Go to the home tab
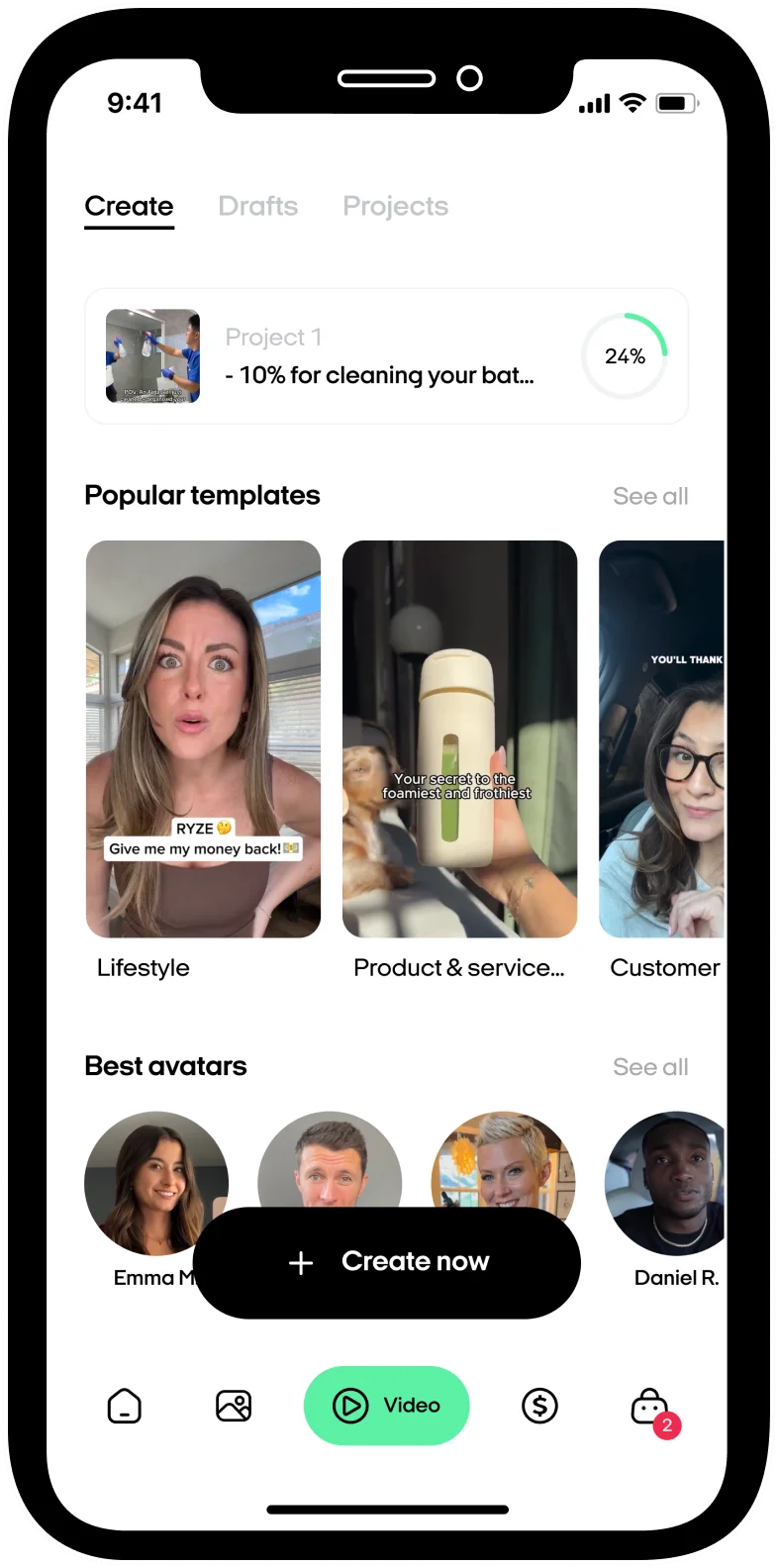 (x=125, y=1406)
